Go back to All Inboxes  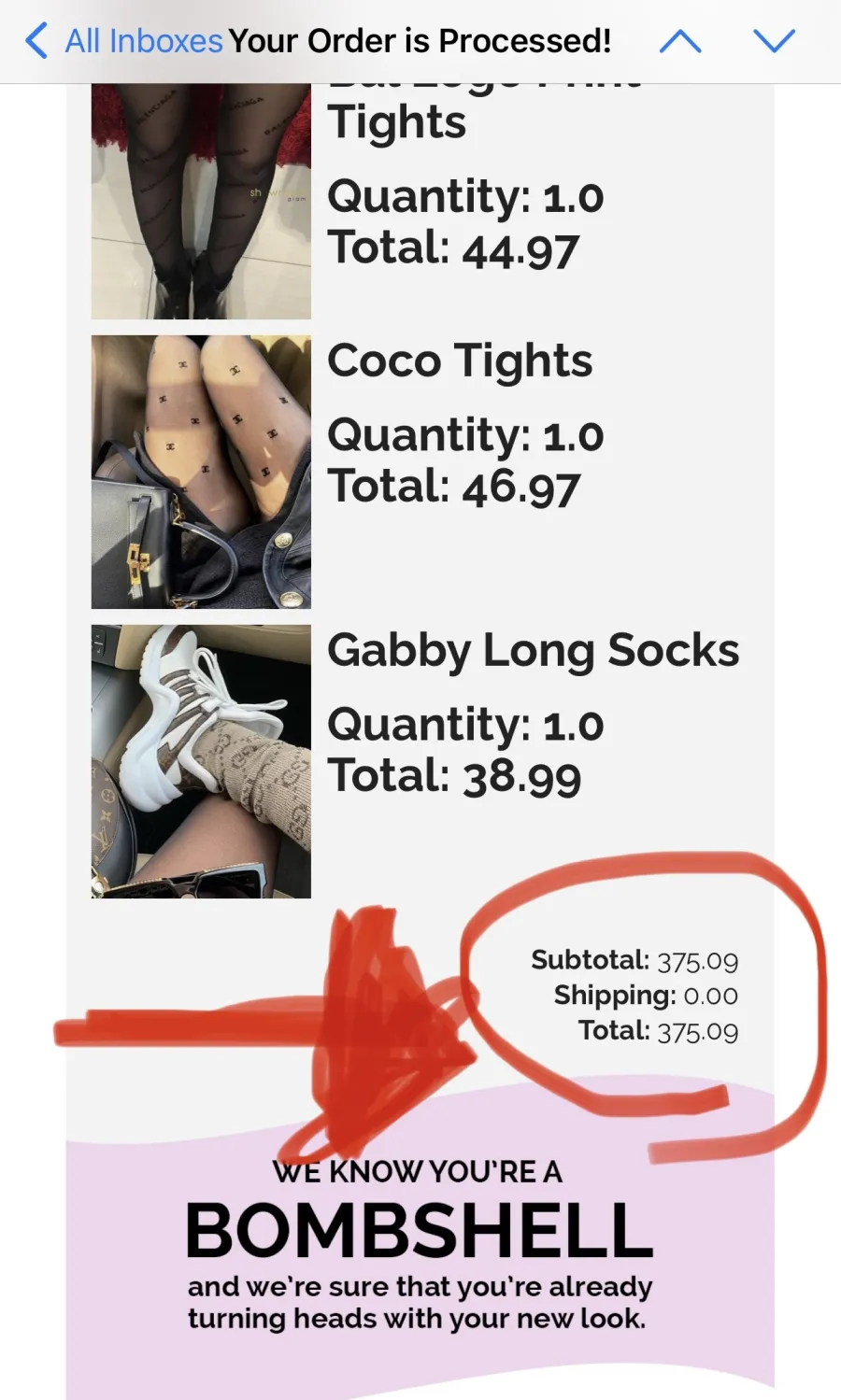pos(124,41)
